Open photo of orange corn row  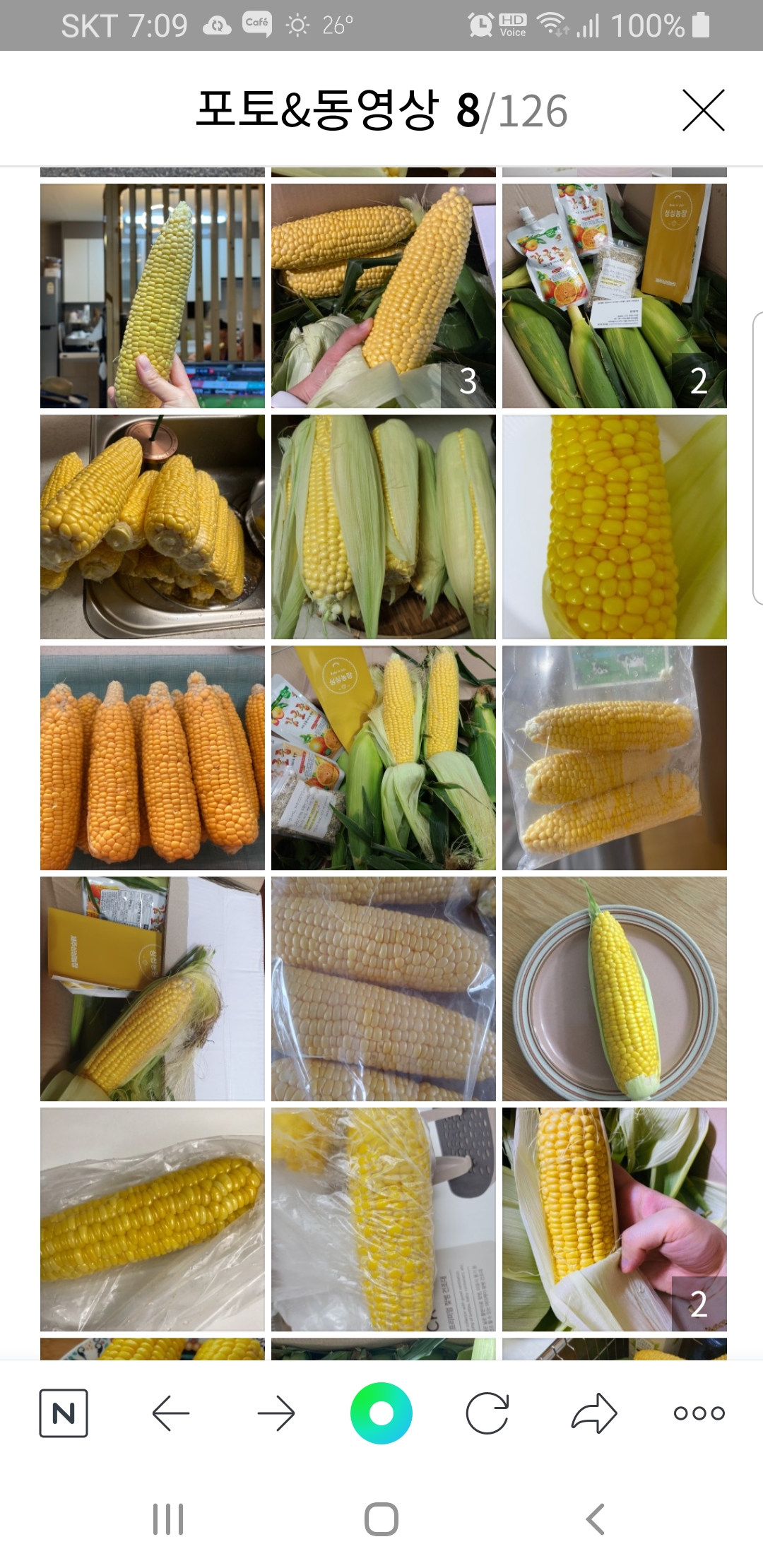coord(153,758)
